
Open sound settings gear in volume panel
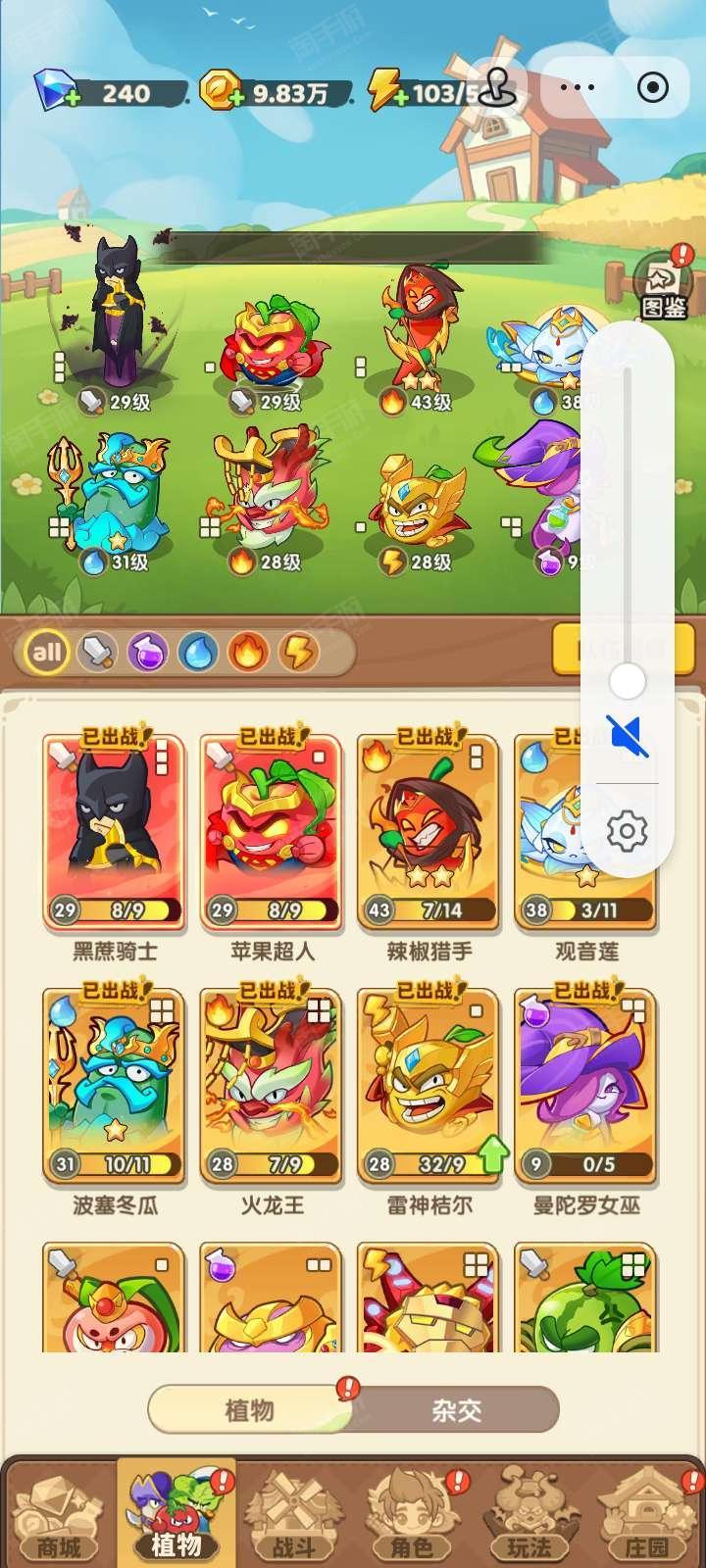pyautogui.click(x=628, y=832)
